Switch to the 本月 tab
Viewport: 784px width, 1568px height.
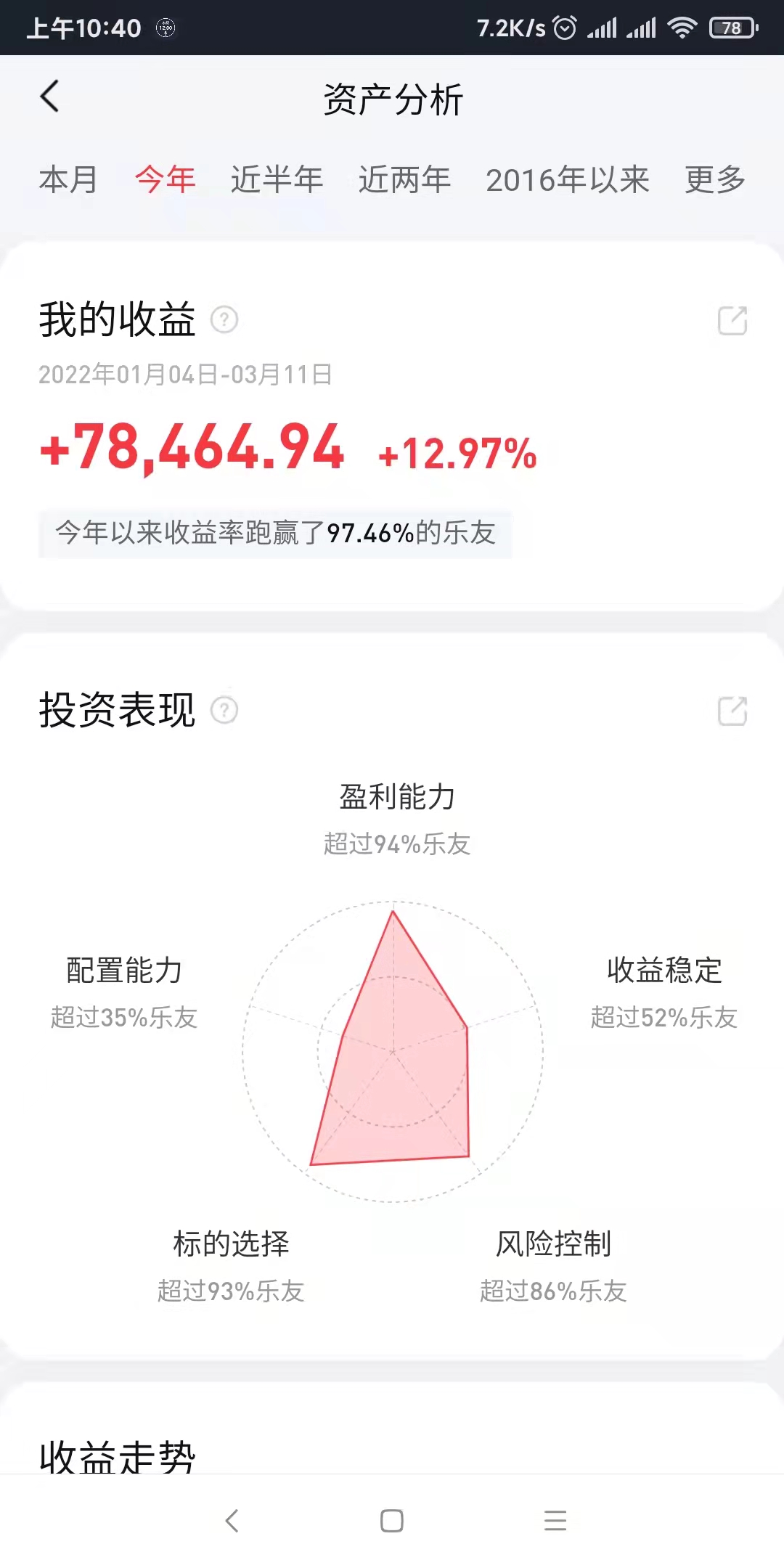[x=68, y=179]
